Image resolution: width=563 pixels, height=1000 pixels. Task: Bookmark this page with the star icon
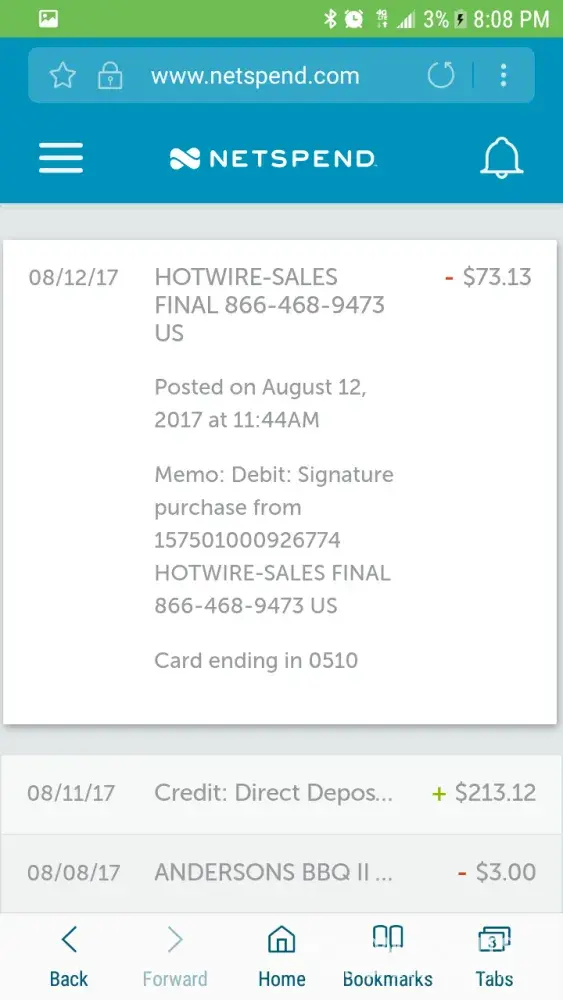tap(62, 77)
